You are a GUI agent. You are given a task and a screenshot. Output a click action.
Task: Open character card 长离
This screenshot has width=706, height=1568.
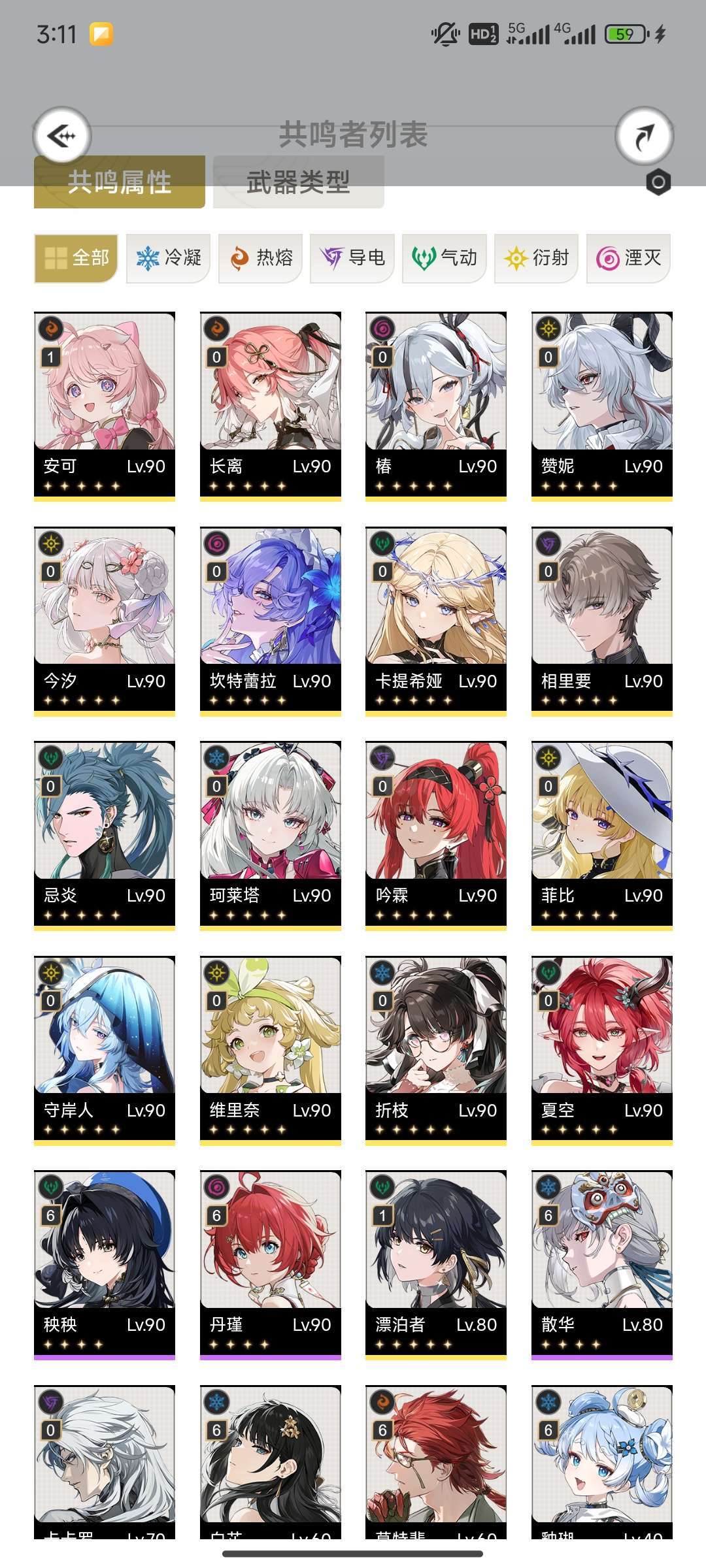270,405
